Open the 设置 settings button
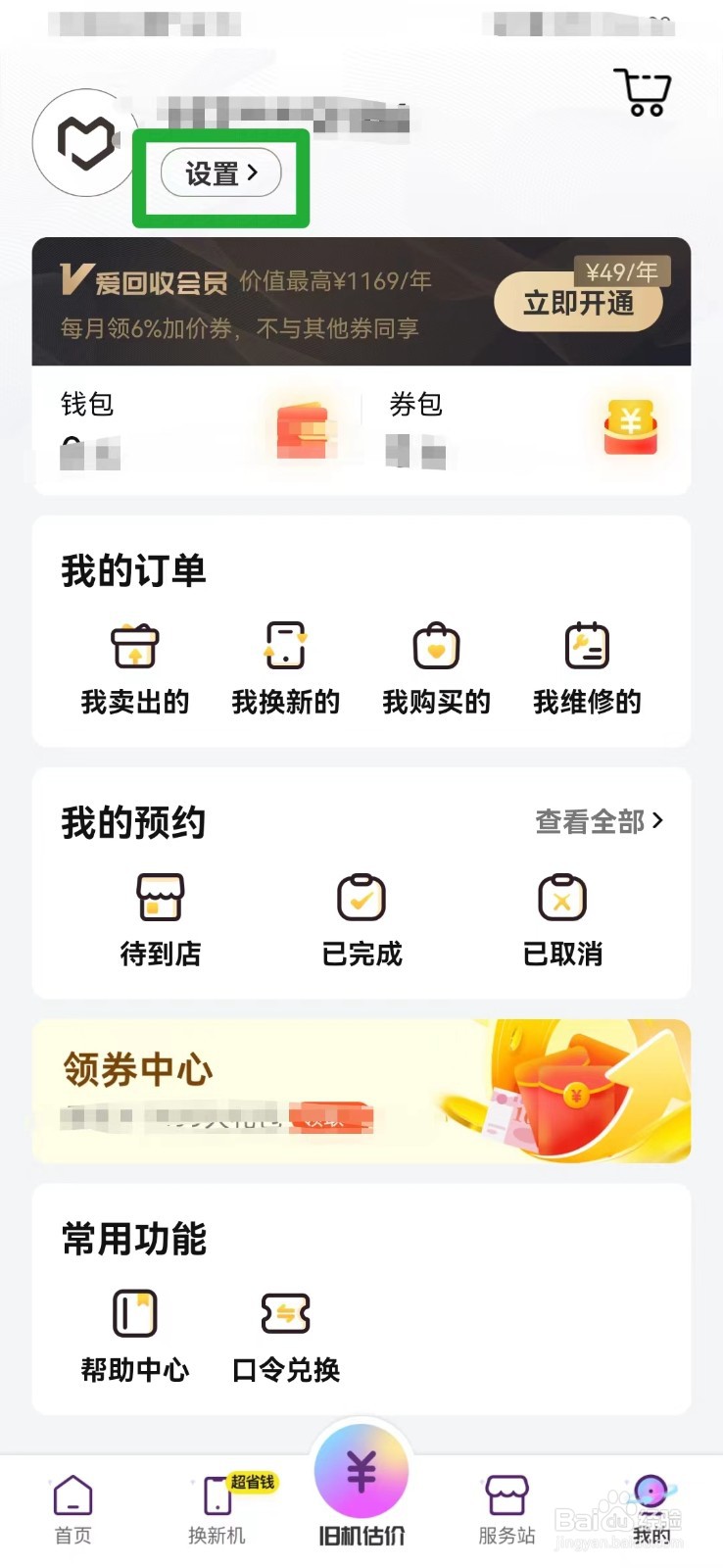Image resolution: width=723 pixels, height=1568 pixels. click(x=221, y=173)
